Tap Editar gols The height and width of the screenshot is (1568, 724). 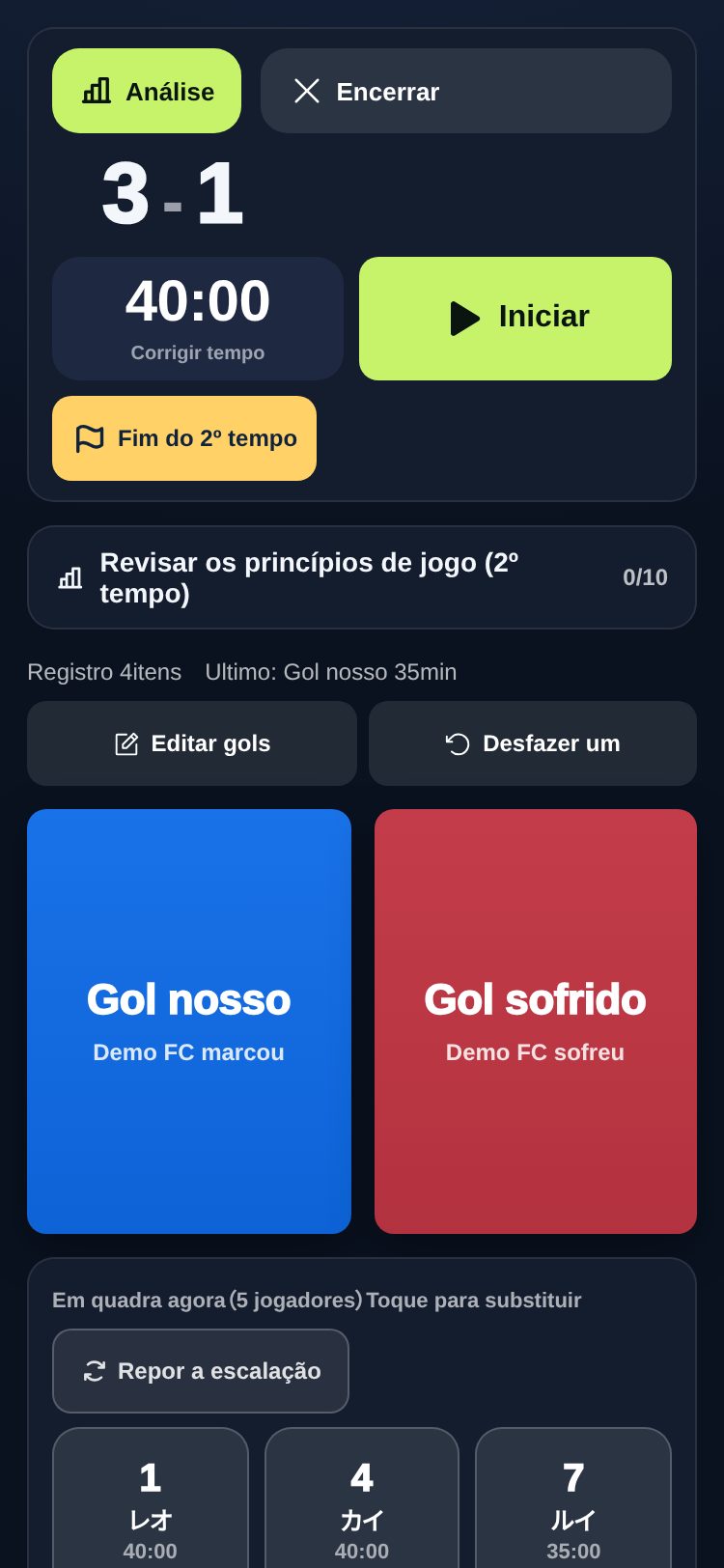192,743
